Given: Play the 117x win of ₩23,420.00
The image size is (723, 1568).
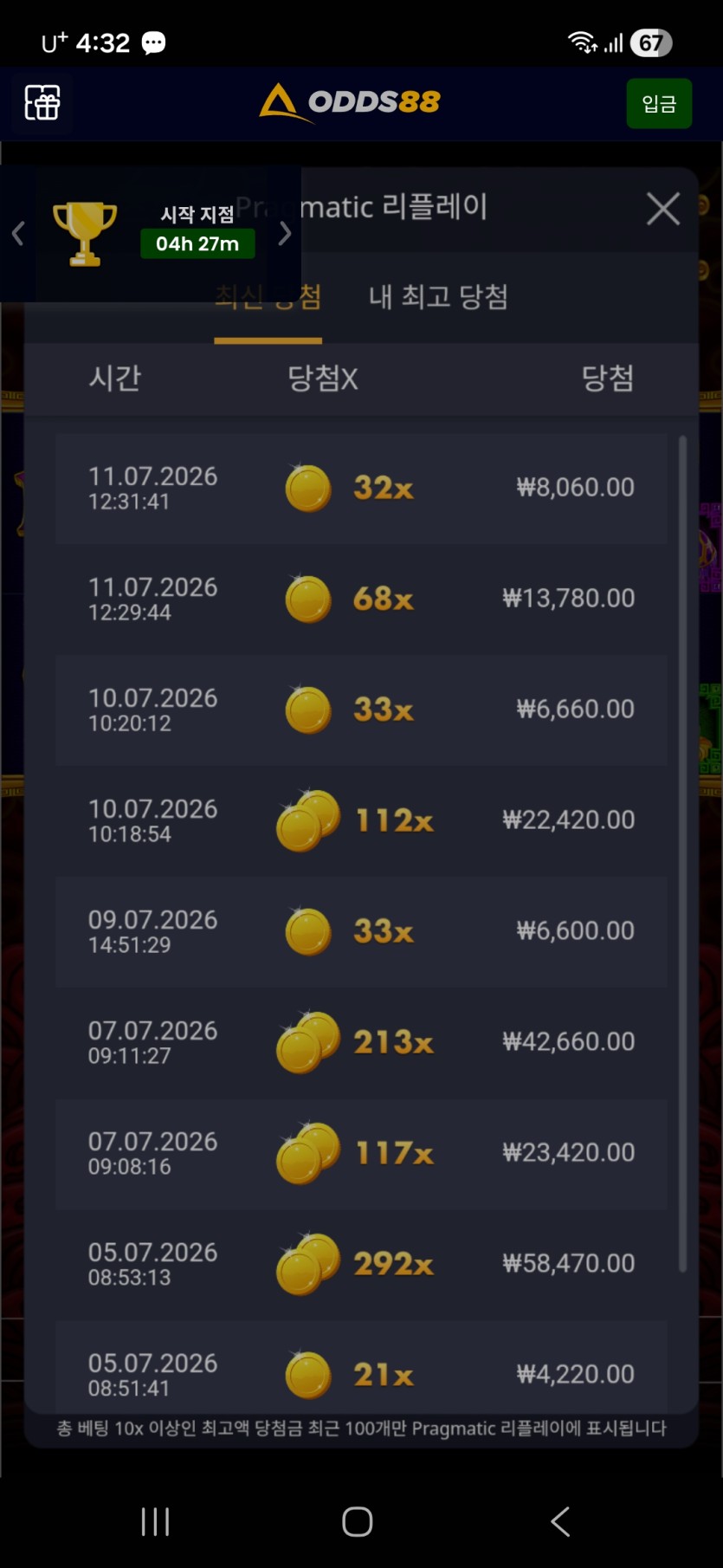Looking at the screenshot, I should (x=361, y=1154).
